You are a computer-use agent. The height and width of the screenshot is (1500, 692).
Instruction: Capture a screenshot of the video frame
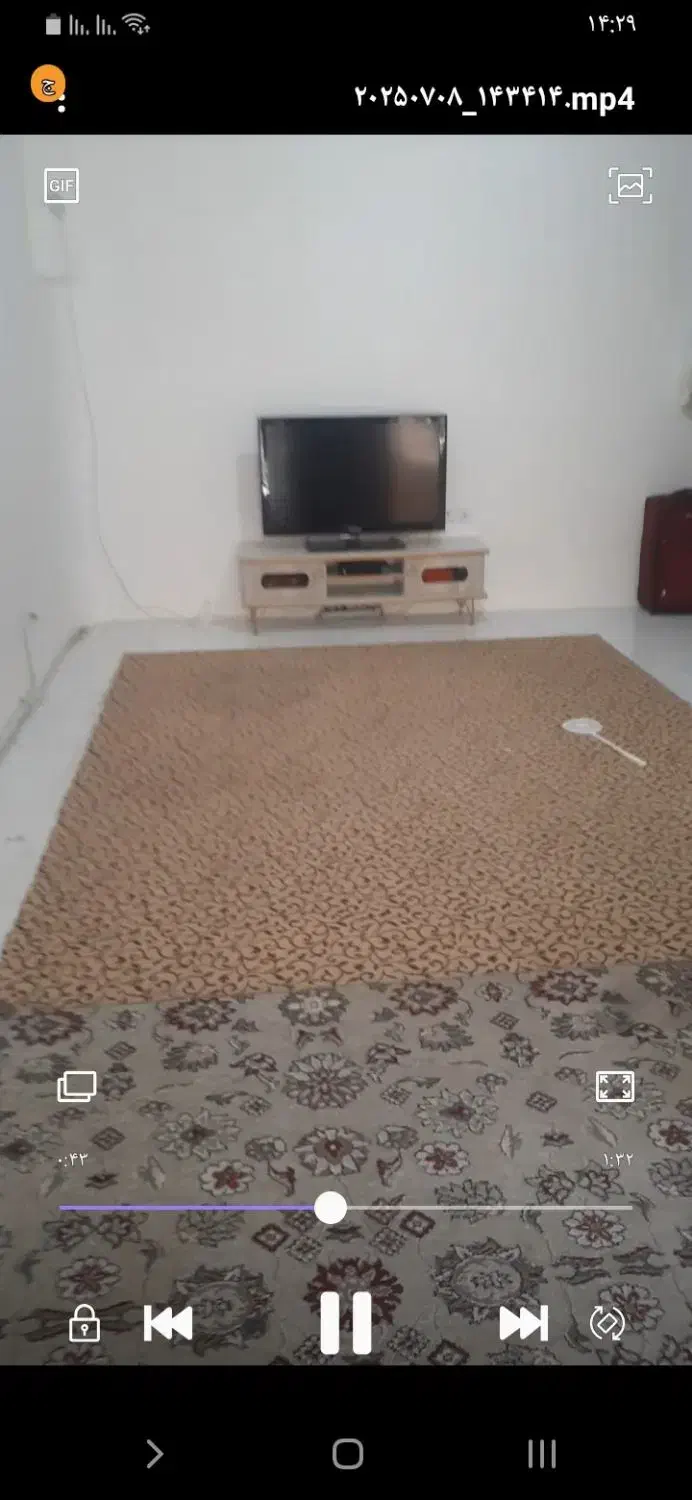(x=630, y=186)
